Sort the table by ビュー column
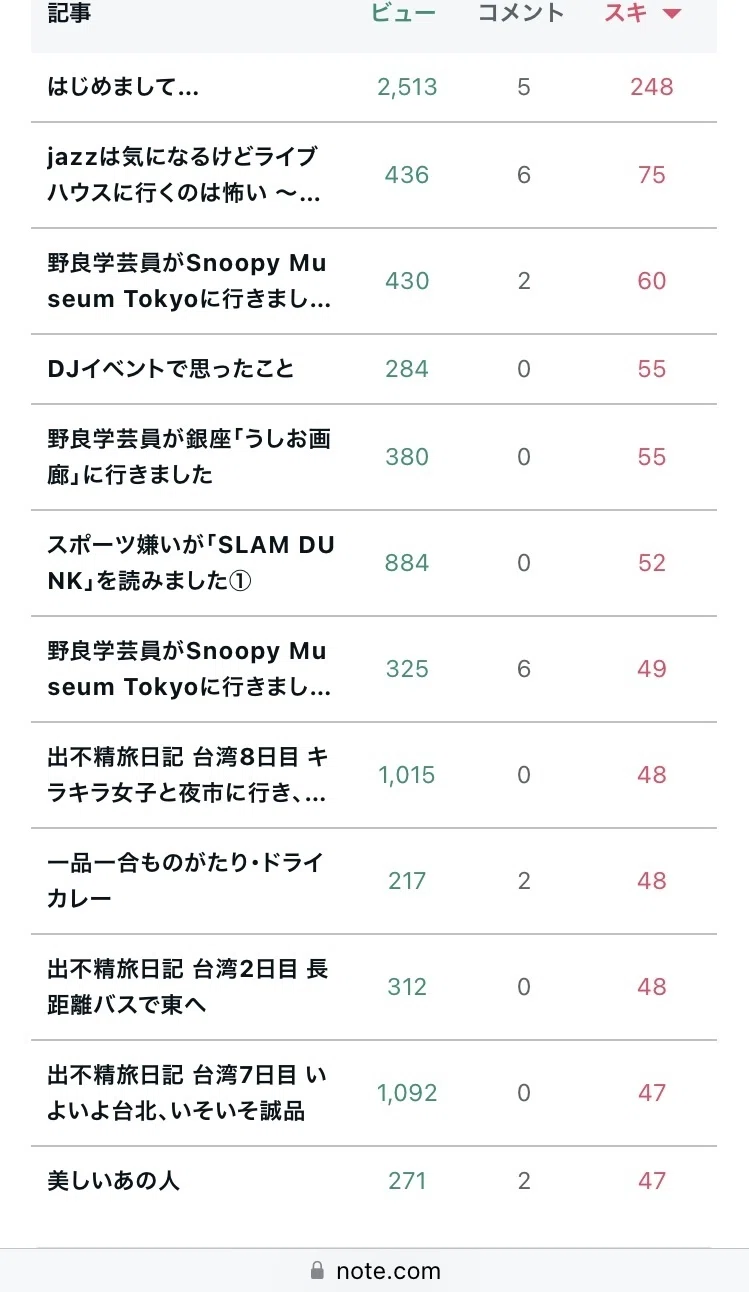This screenshot has height=1292, width=749. pyautogui.click(x=403, y=13)
